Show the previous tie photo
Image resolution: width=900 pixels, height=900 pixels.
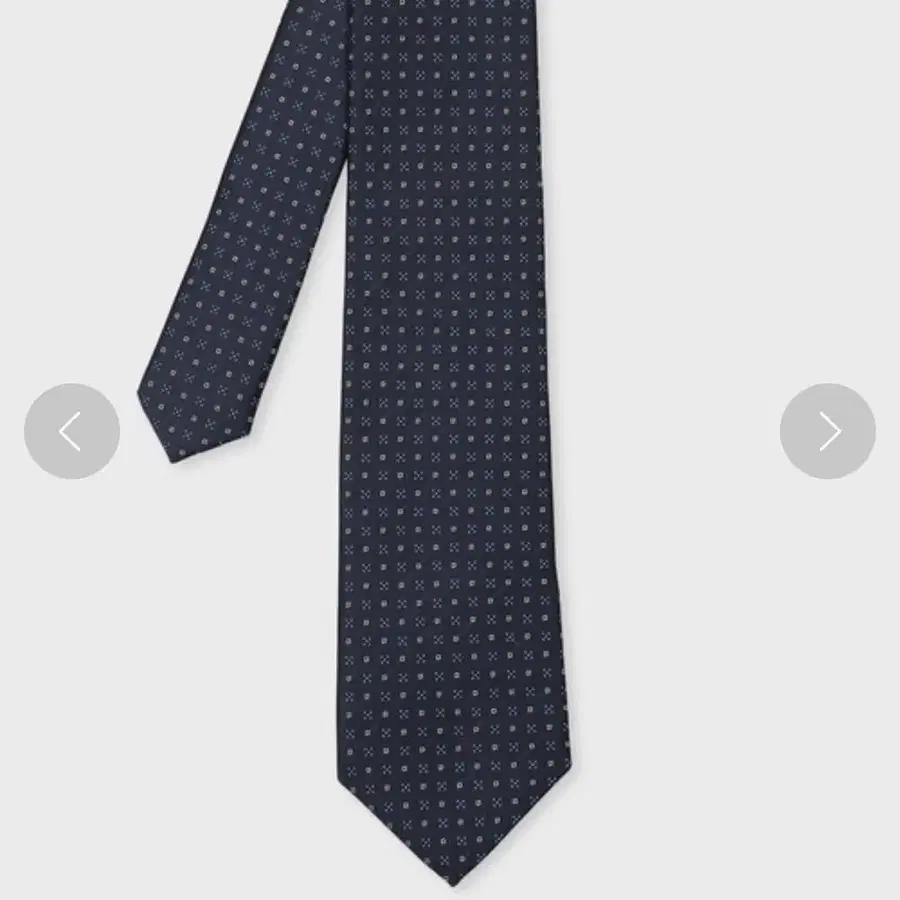pyautogui.click(x=72, y=431)
